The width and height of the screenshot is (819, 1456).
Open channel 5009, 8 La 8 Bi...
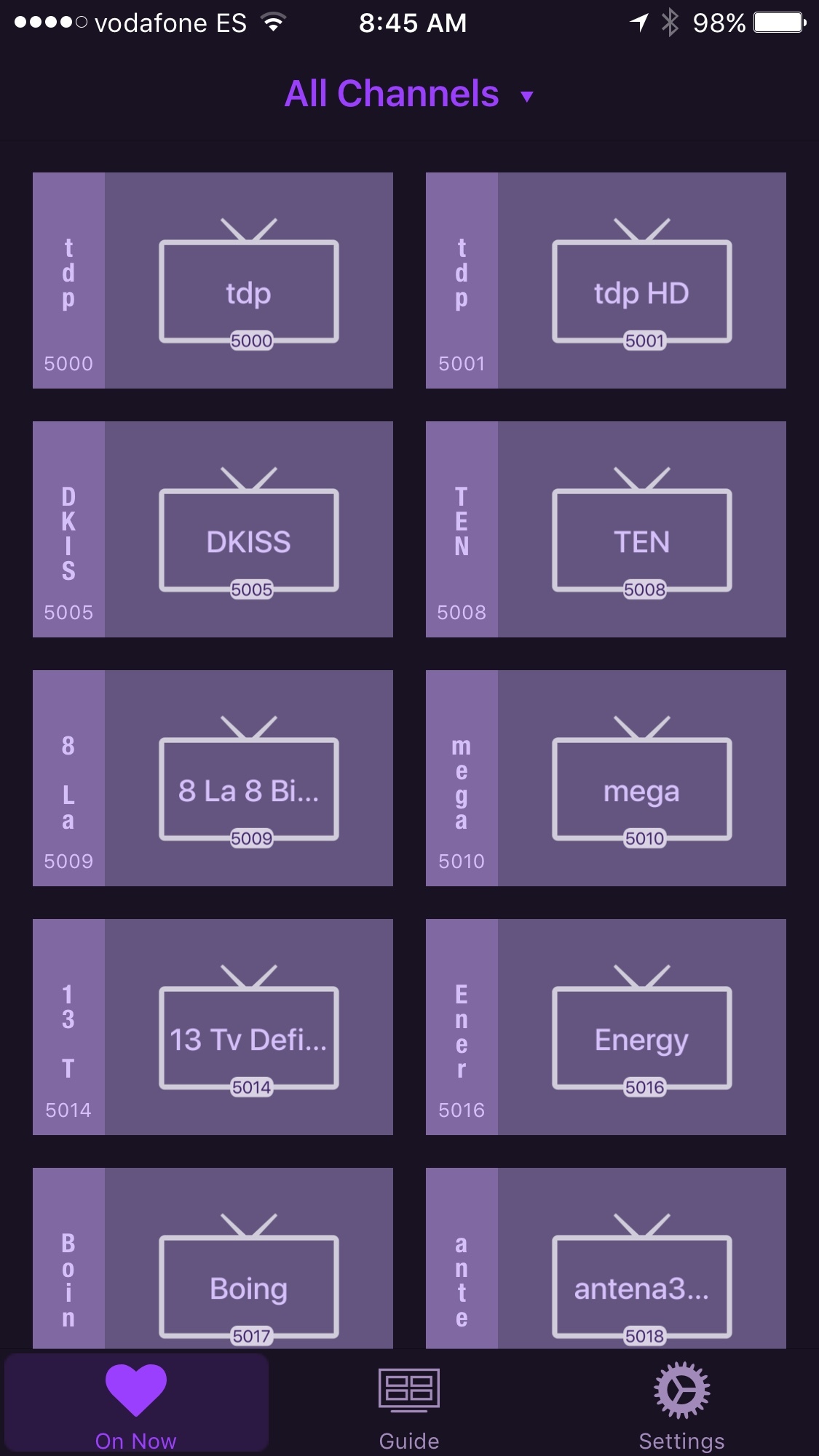coord(213,778)
